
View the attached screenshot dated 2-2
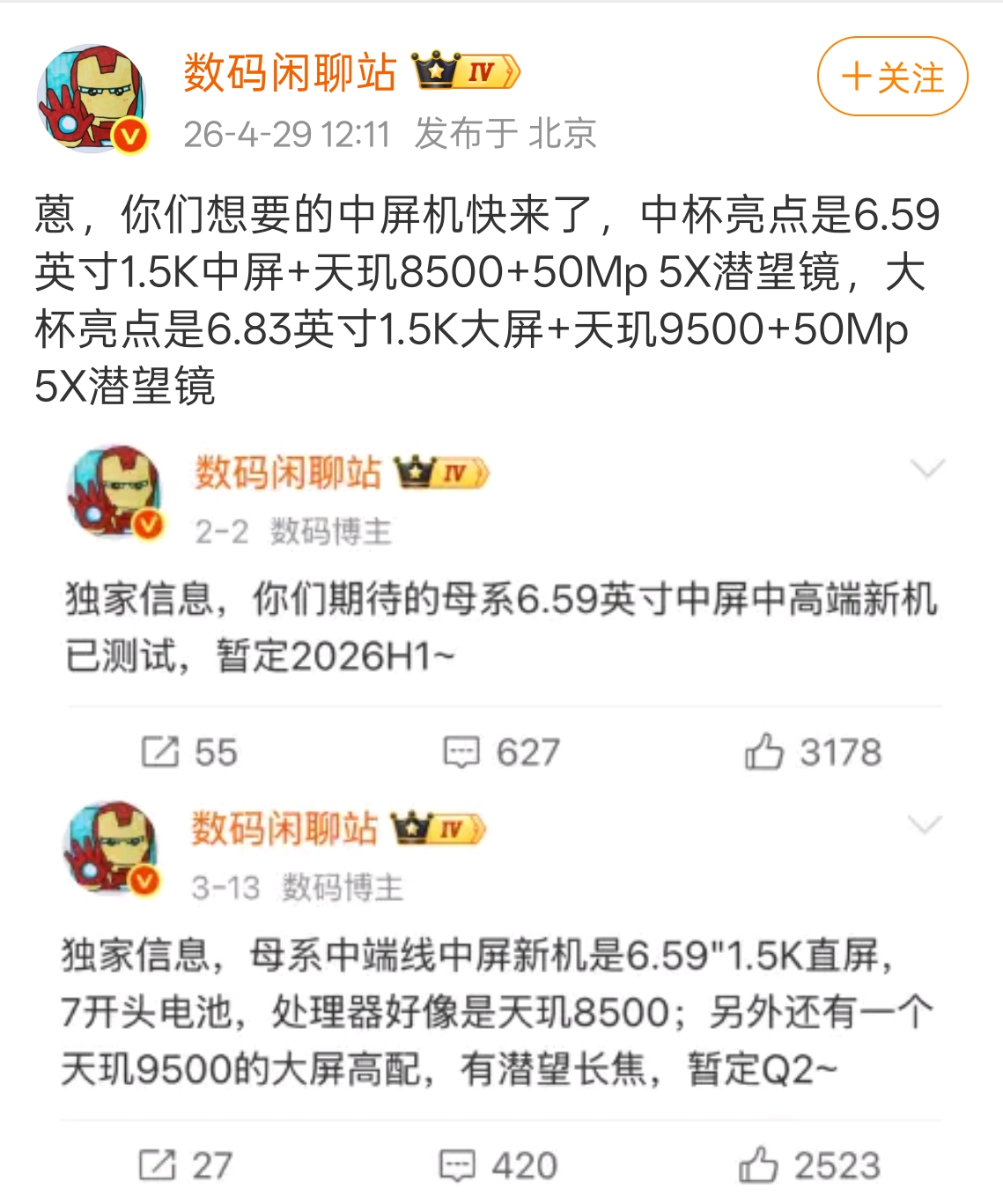click(502, 608)
